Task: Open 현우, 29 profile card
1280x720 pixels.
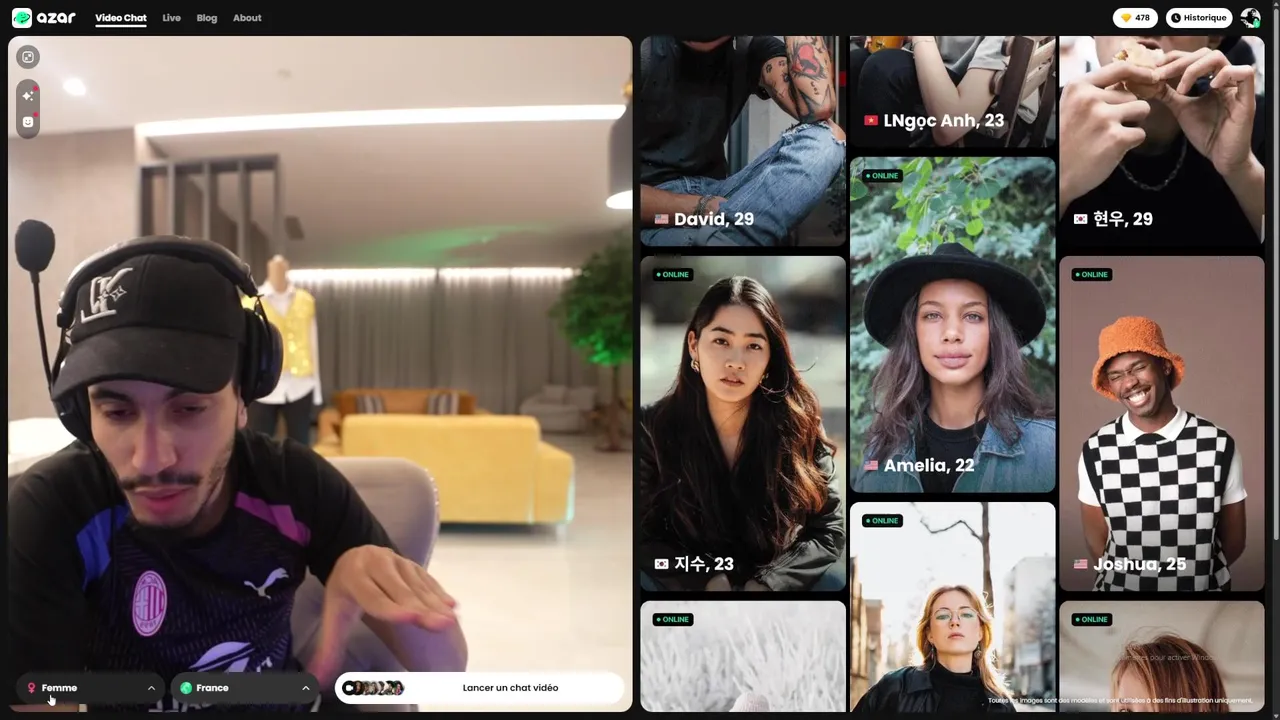Action: (x=1161, y=140)
